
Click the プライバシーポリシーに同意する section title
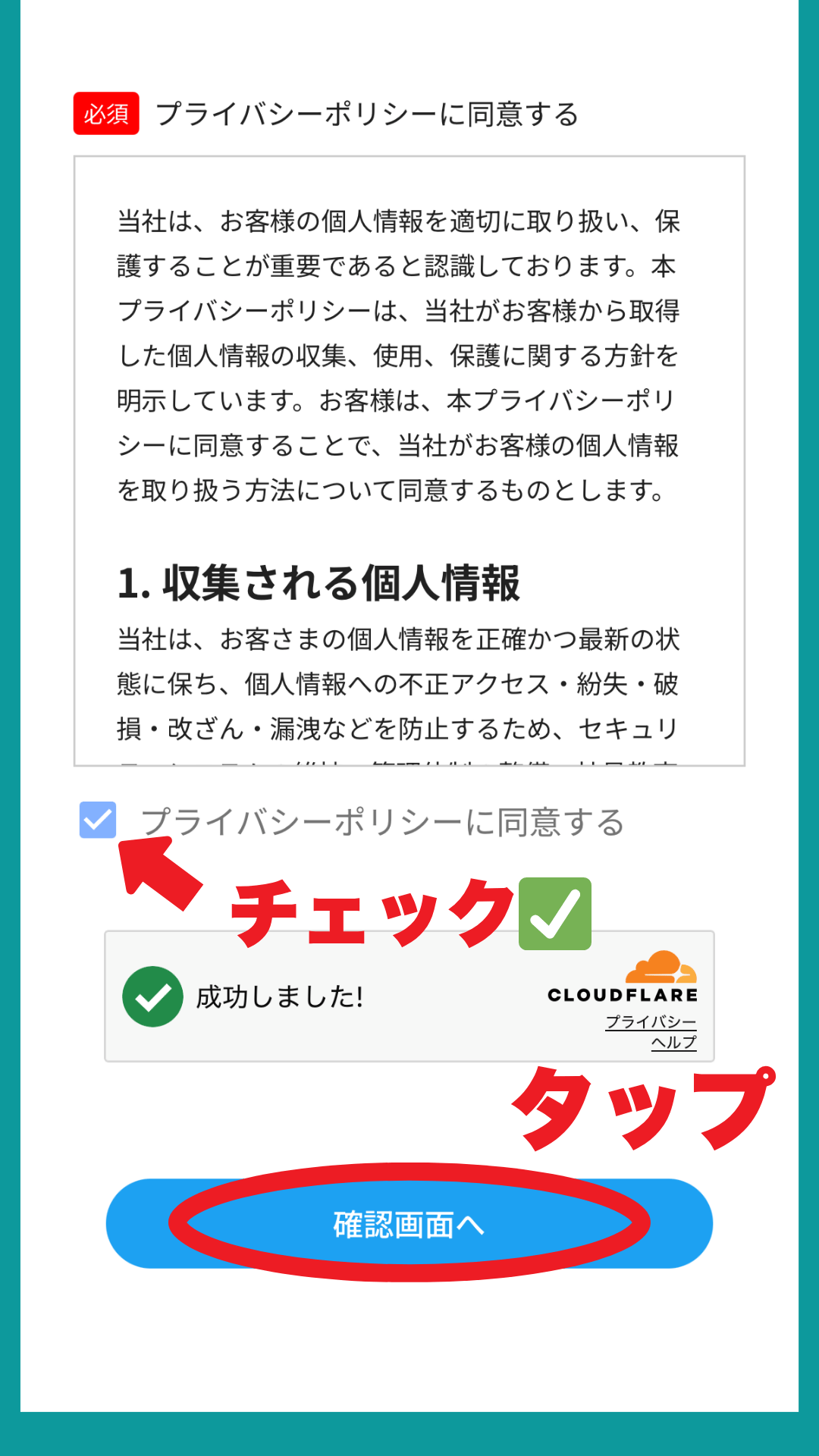367,114
